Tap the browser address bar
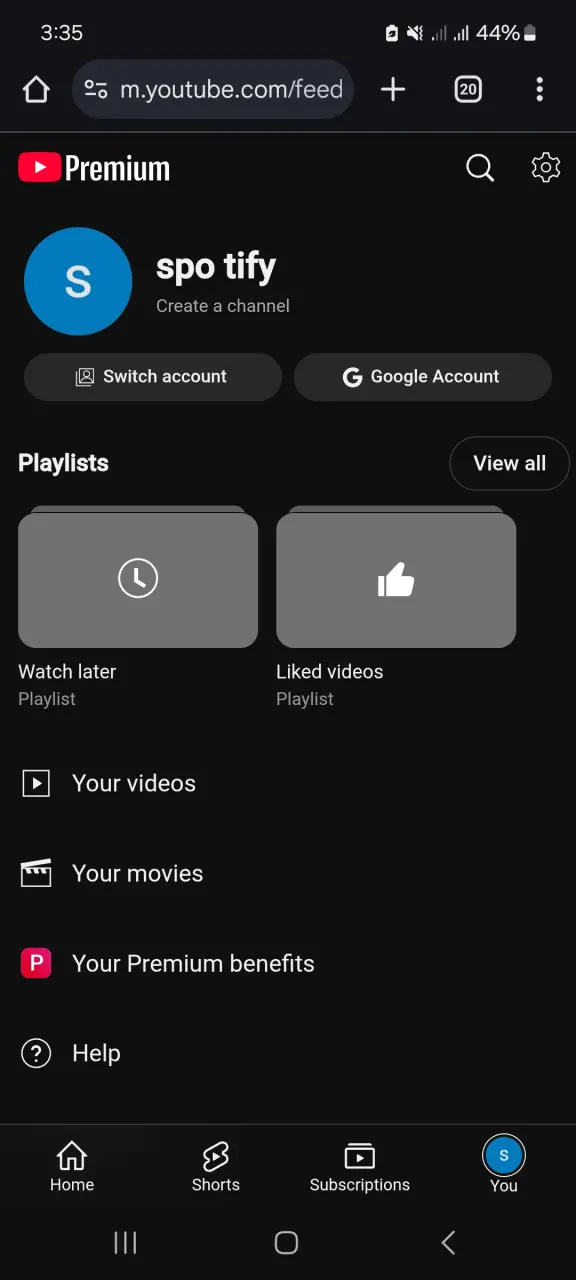Screen dimensions: 576x1280 [x=213, y=90]
